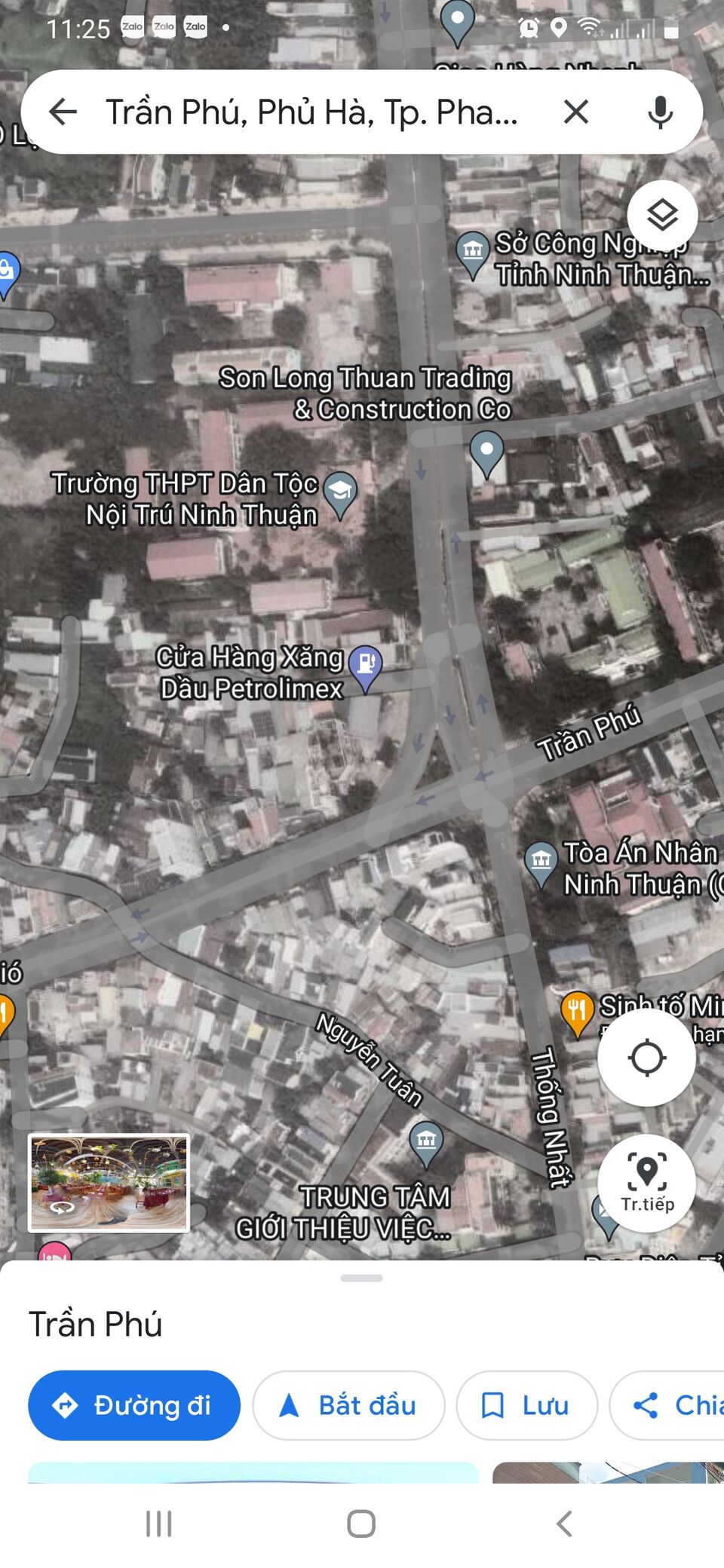Save Trần Phú with Lưu
This screenshot has height=1568, width=724.
point(526,1405)
